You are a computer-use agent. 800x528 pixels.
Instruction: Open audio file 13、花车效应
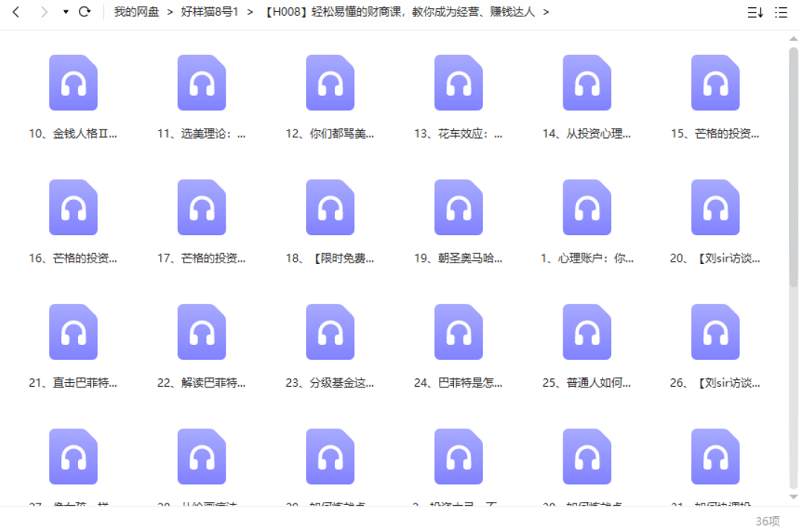click(458, 83)
